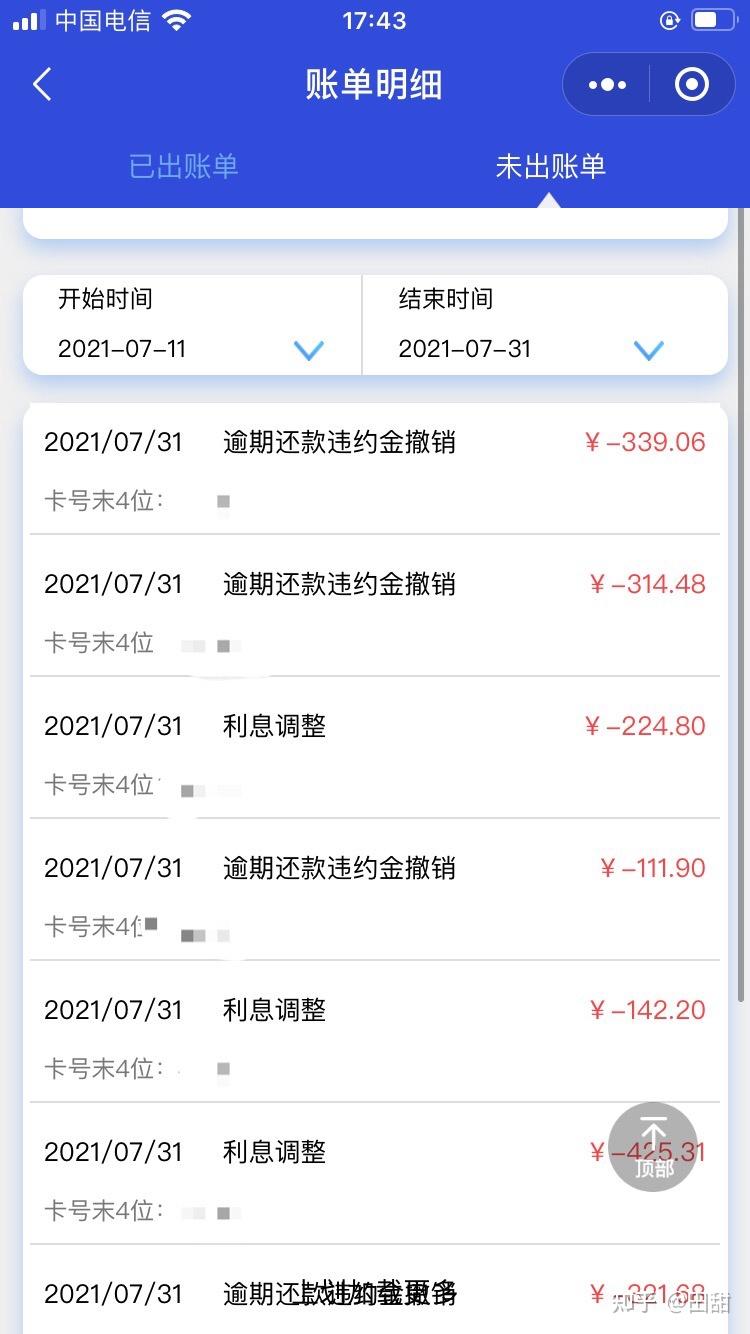Return to top with the 顶部 button
The width and height of the screenshot is (750, 1334).
653,1147
